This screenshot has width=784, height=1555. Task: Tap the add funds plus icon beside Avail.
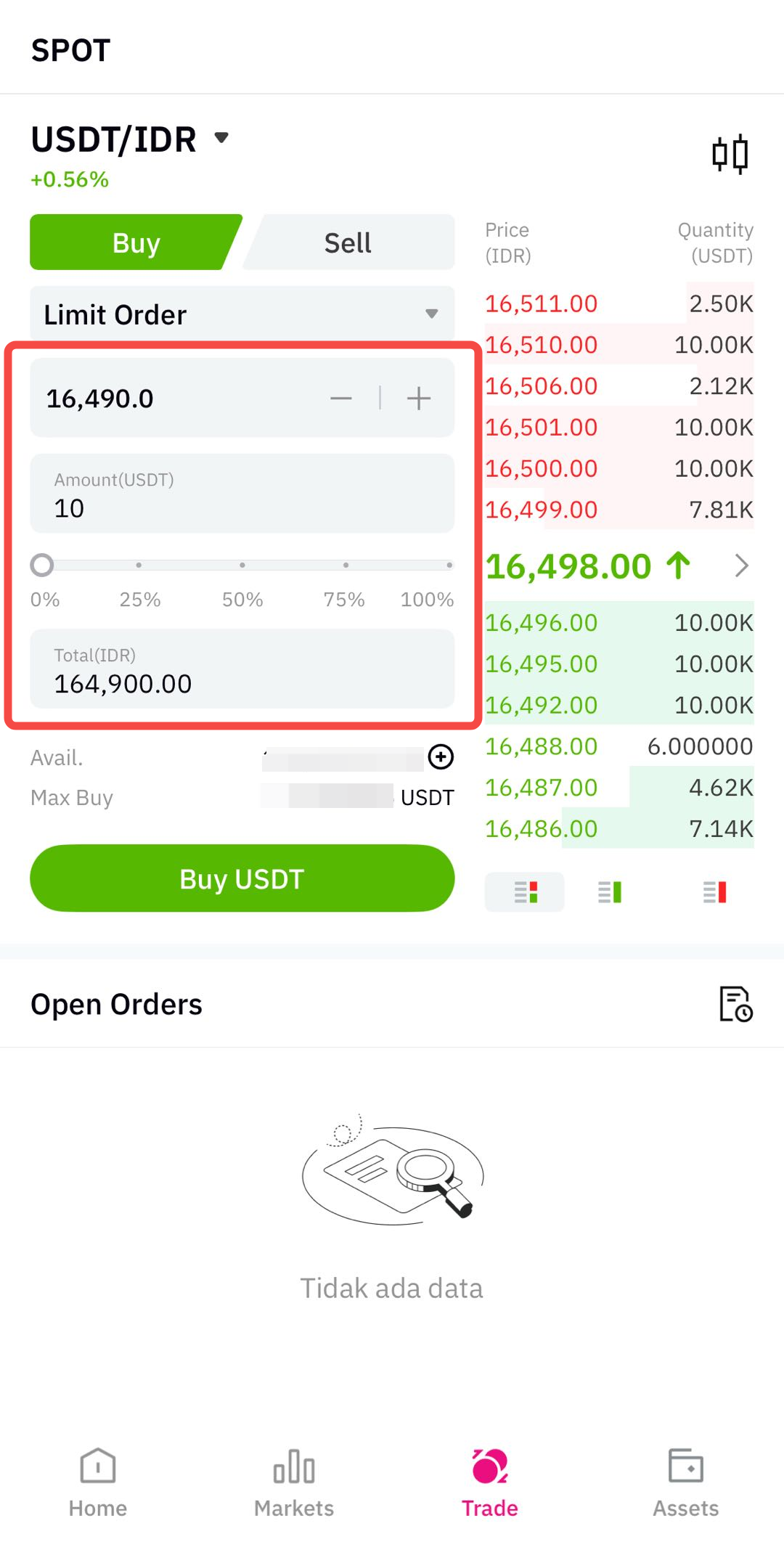[441, 757]
